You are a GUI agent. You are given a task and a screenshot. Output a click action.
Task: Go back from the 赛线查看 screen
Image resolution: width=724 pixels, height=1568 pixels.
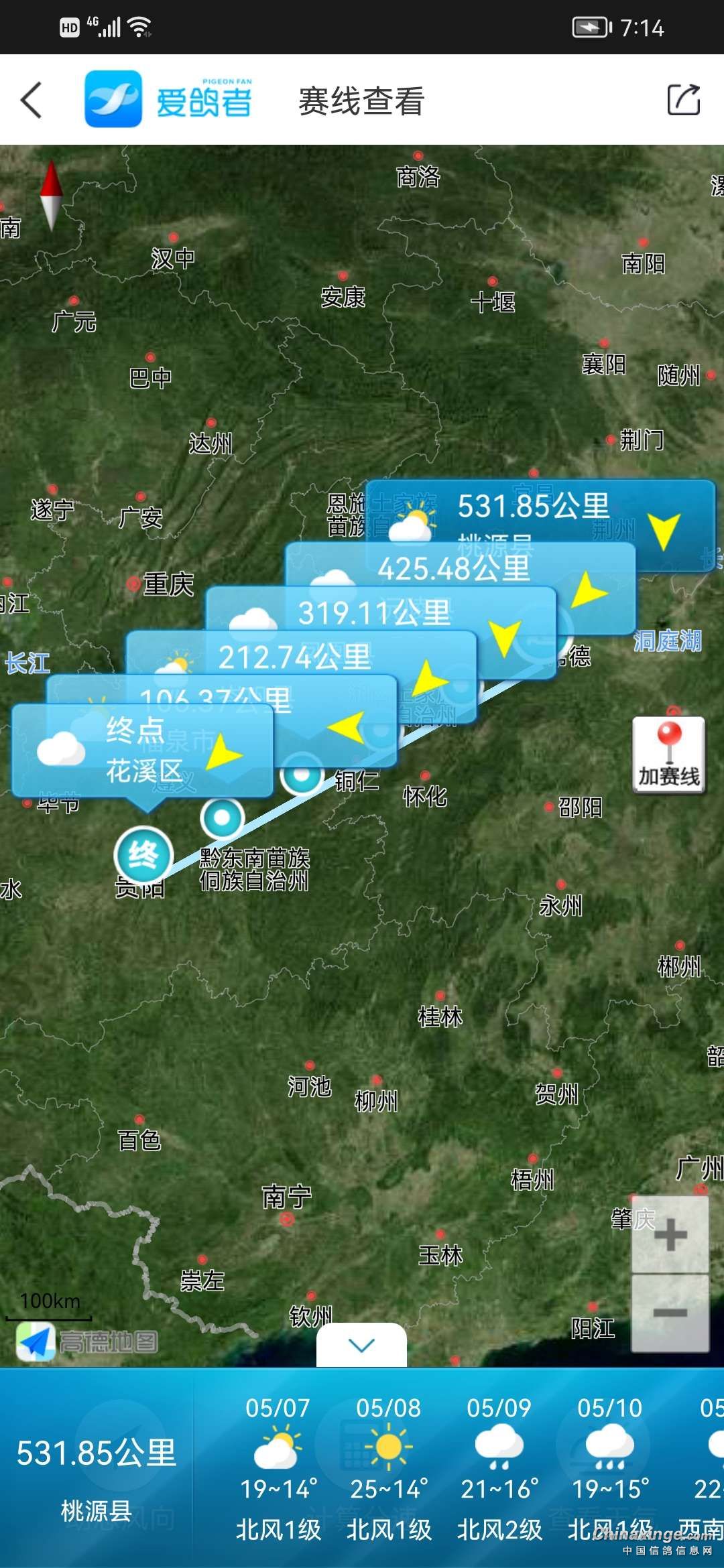(x=32, y=101)
